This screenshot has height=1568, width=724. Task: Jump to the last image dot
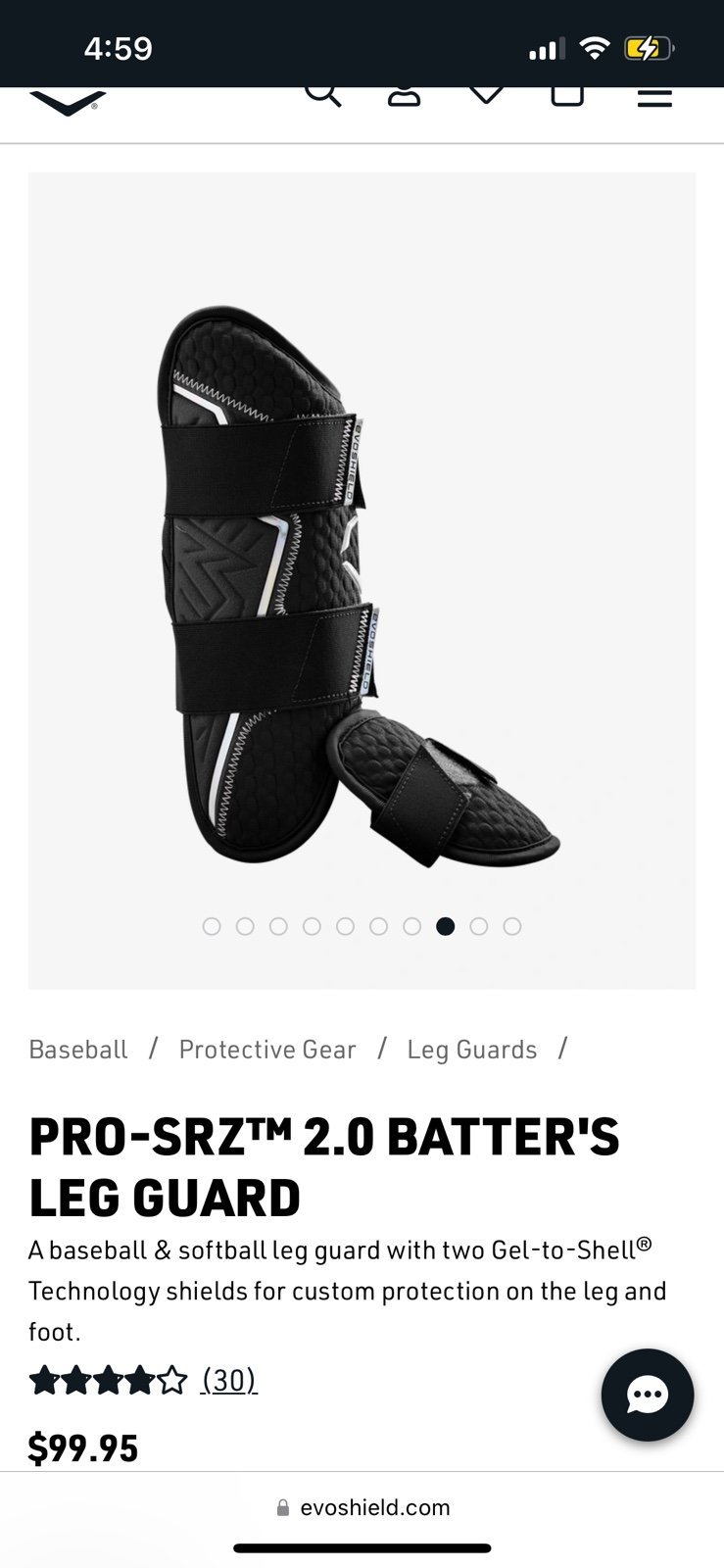tap(512, 926)
